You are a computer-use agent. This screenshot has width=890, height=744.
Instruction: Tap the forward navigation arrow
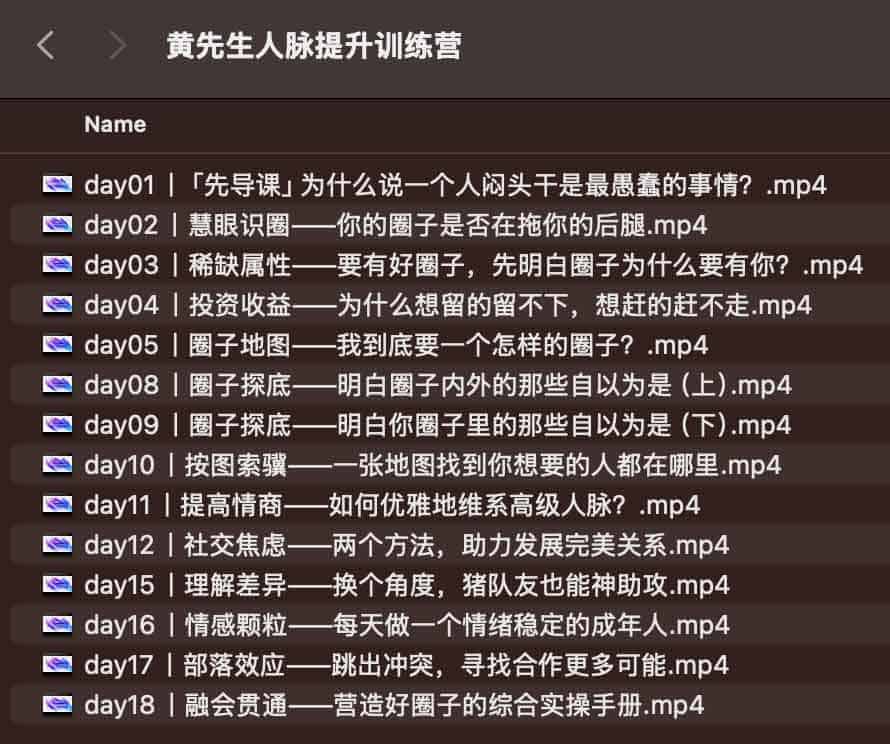click(117, 45)
